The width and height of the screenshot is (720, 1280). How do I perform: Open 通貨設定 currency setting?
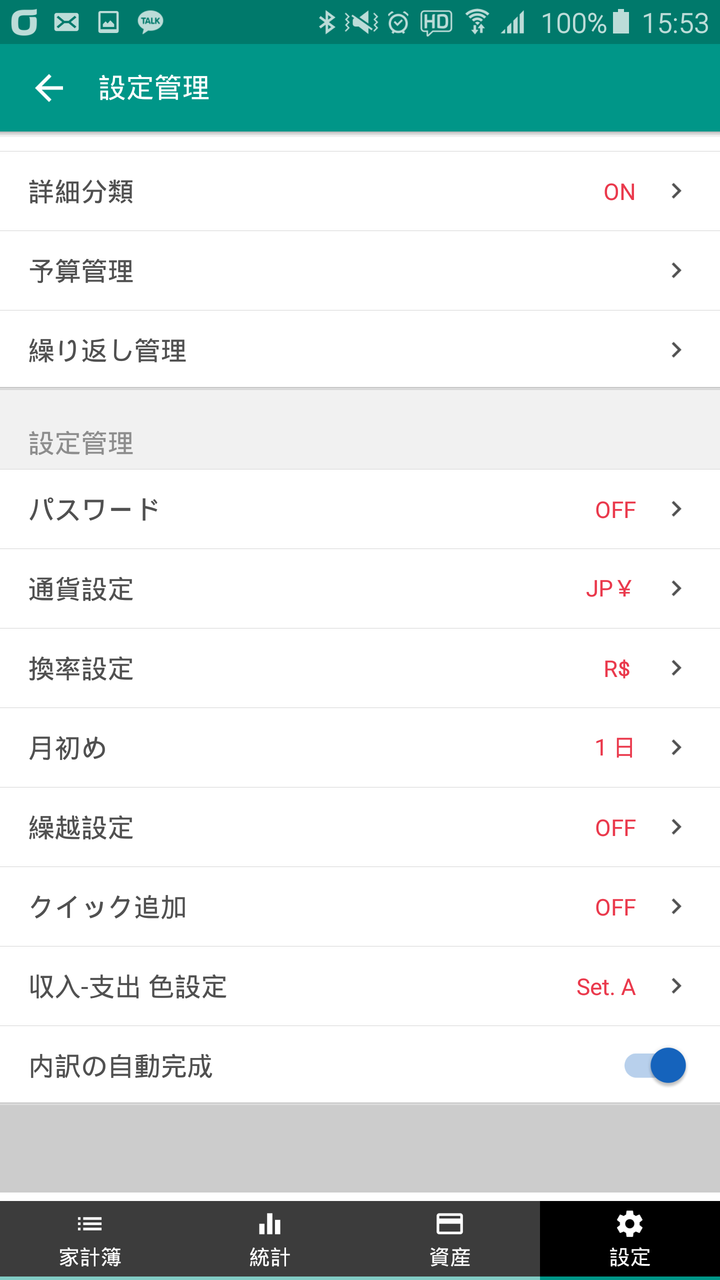tap(360, 589)
